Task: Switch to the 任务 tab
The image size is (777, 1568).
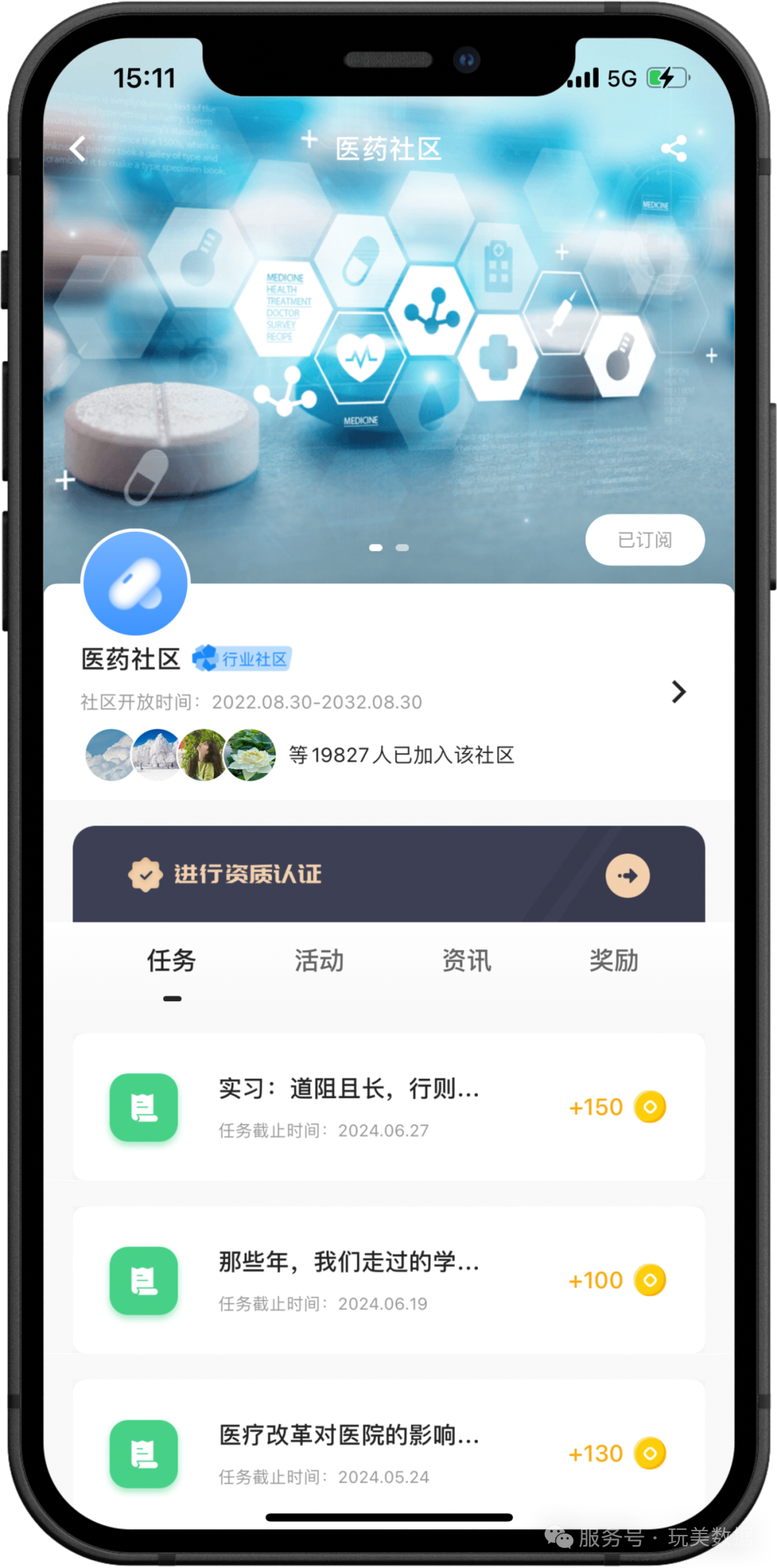Action: tap(171, 961)
